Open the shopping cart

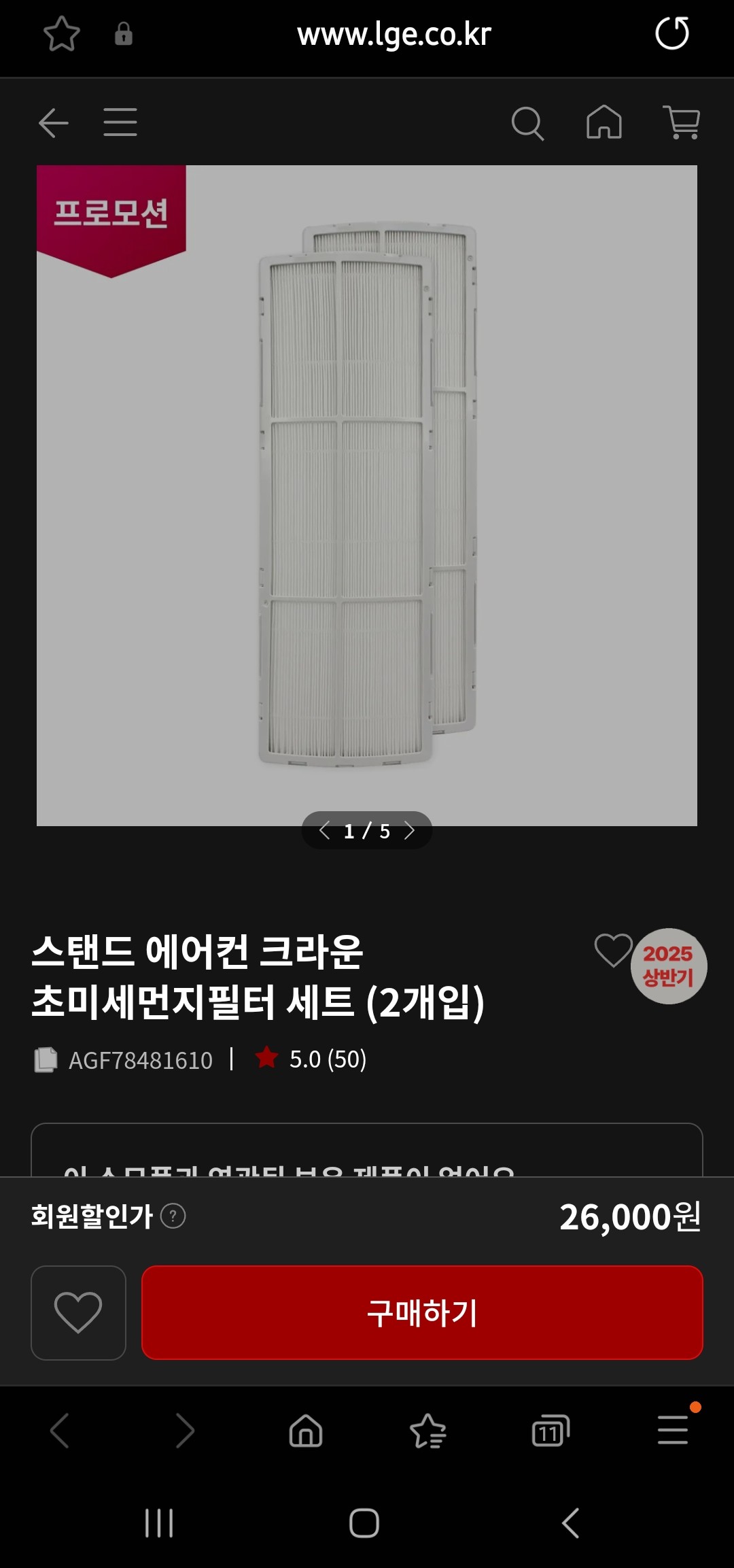[x=683, y=123]
